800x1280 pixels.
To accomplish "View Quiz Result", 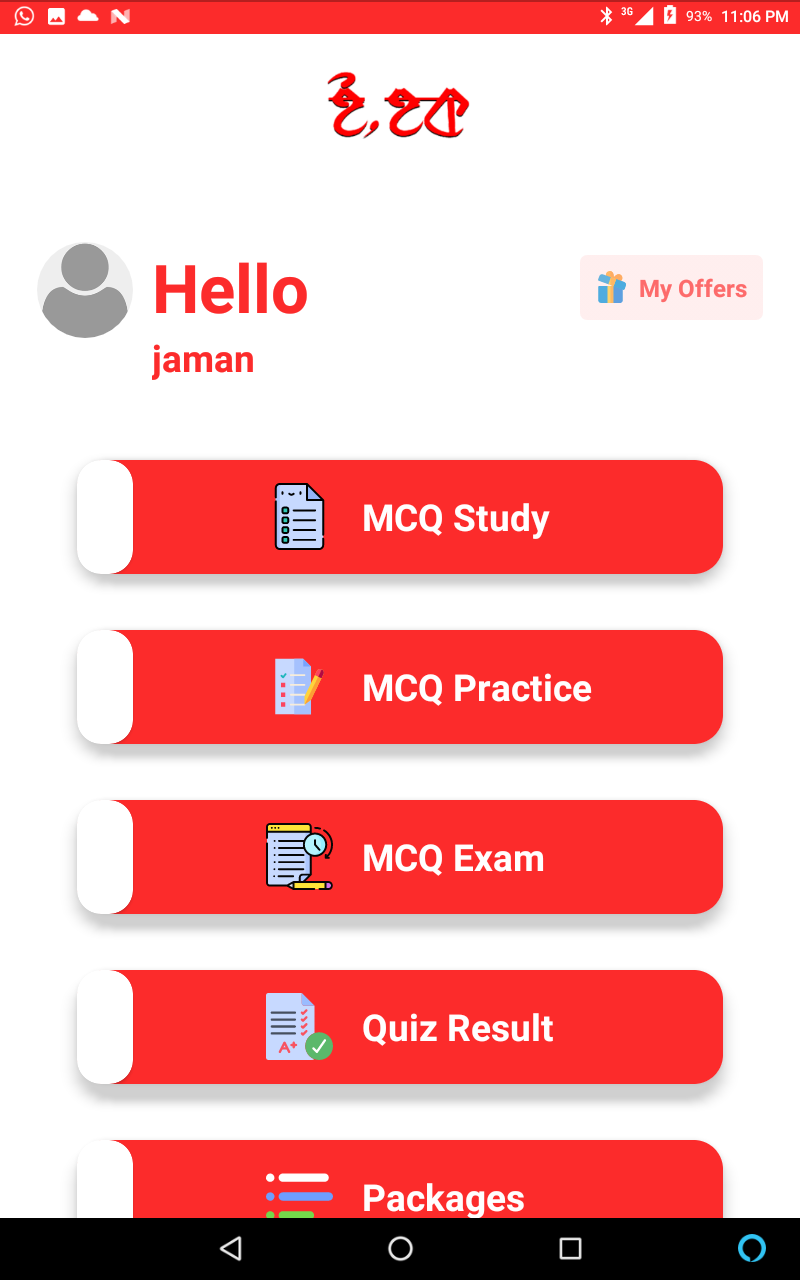I will [400, 1027].
